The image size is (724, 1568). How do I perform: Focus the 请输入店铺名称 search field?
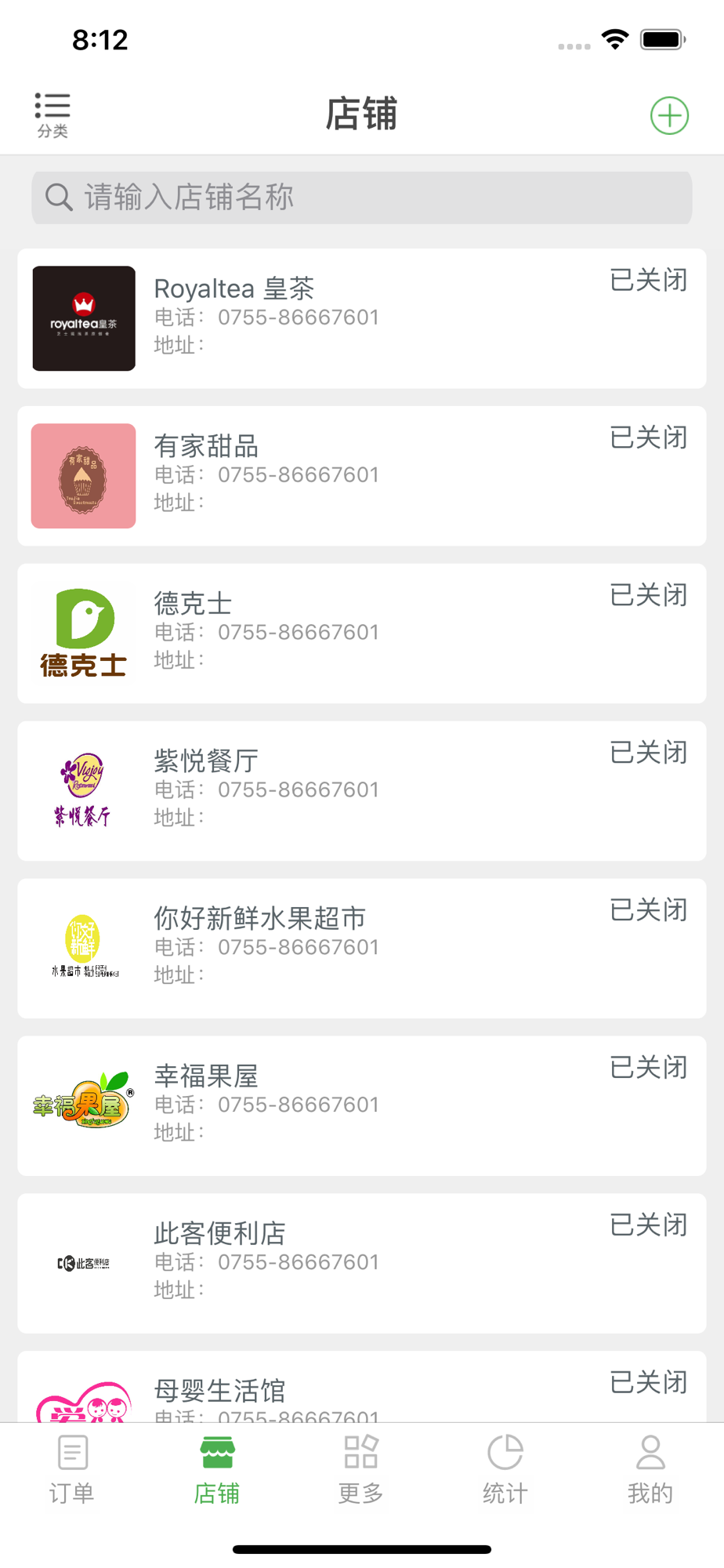tap(361, 198)
